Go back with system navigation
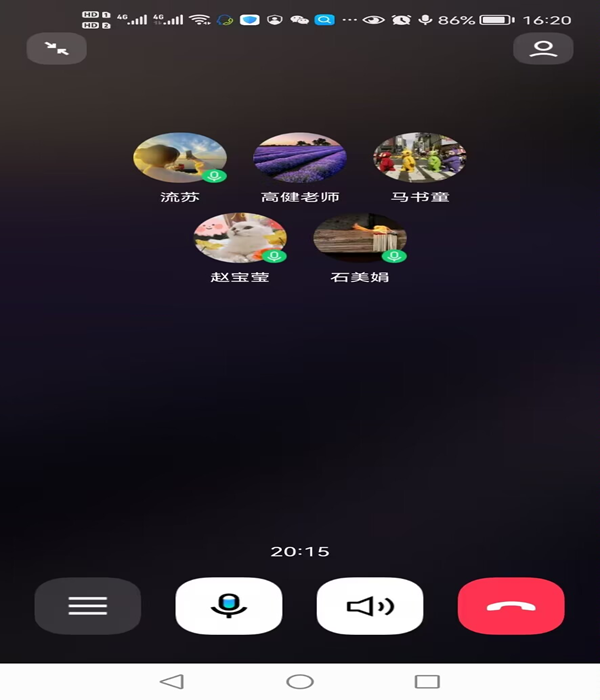Image resolution: width=600 pixels, height=700 pixels. tap(172, 682)
